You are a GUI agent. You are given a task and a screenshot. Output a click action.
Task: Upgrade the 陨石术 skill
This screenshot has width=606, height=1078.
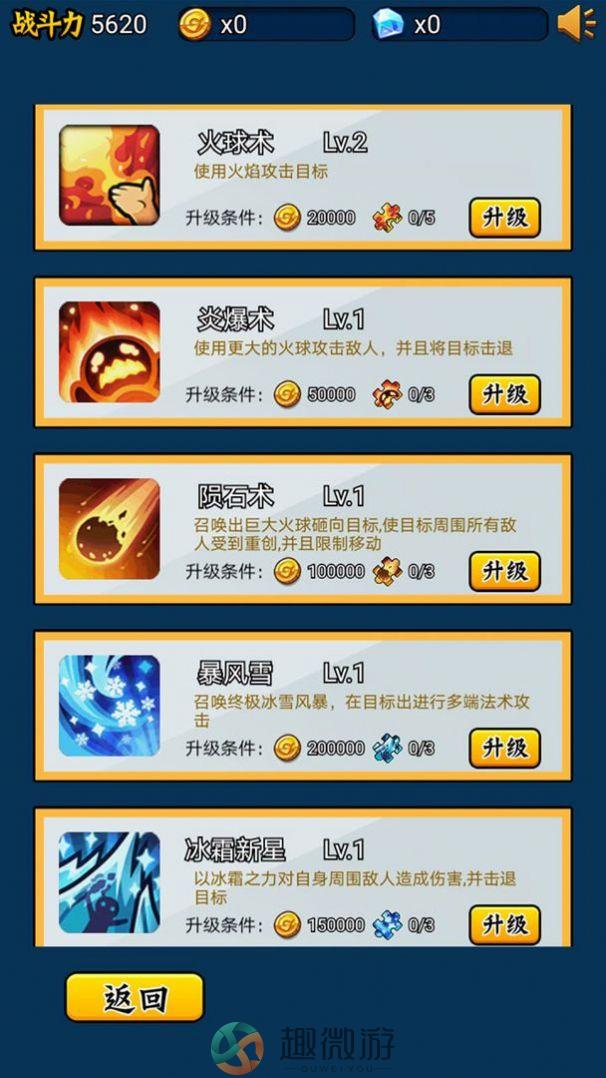[505, 571]
